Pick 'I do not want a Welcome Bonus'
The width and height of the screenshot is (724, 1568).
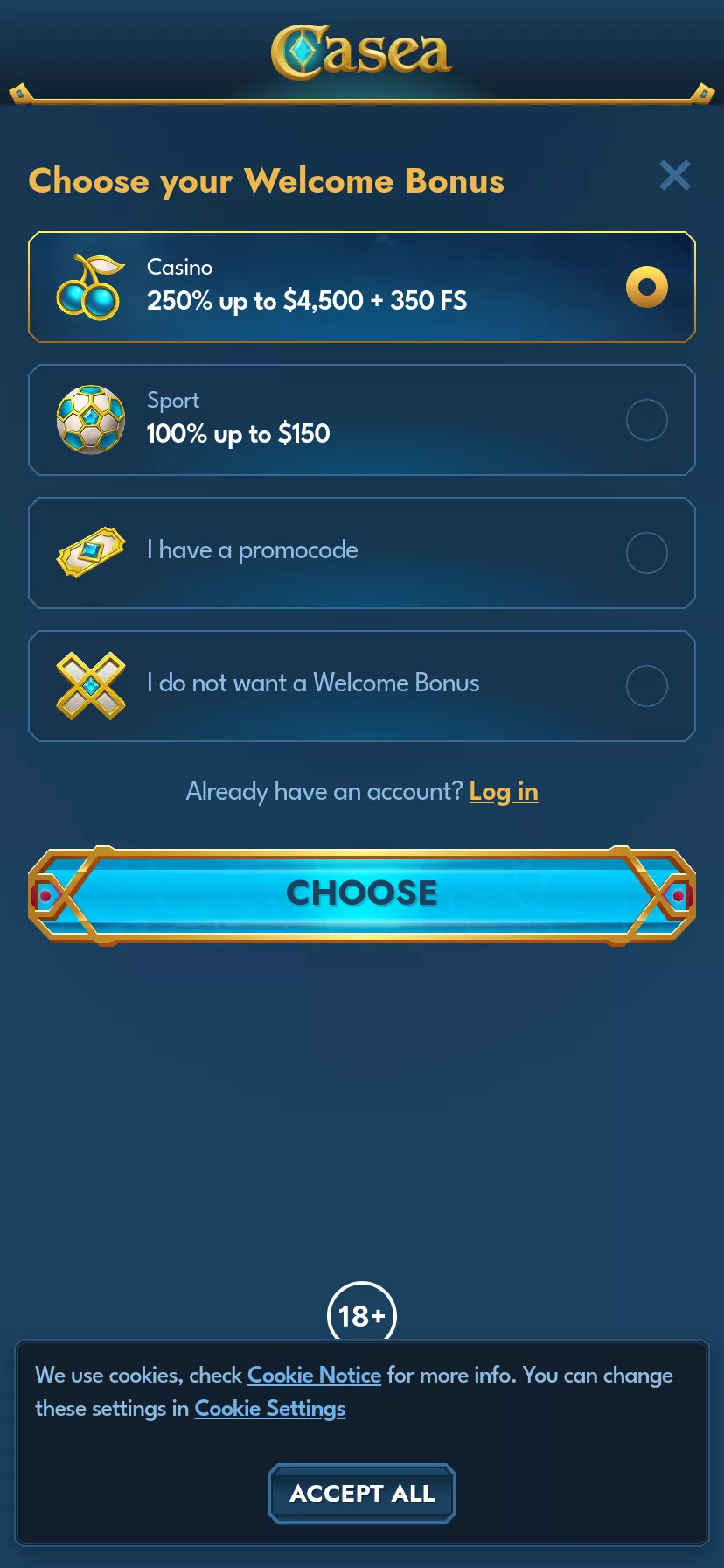[362, 686]
